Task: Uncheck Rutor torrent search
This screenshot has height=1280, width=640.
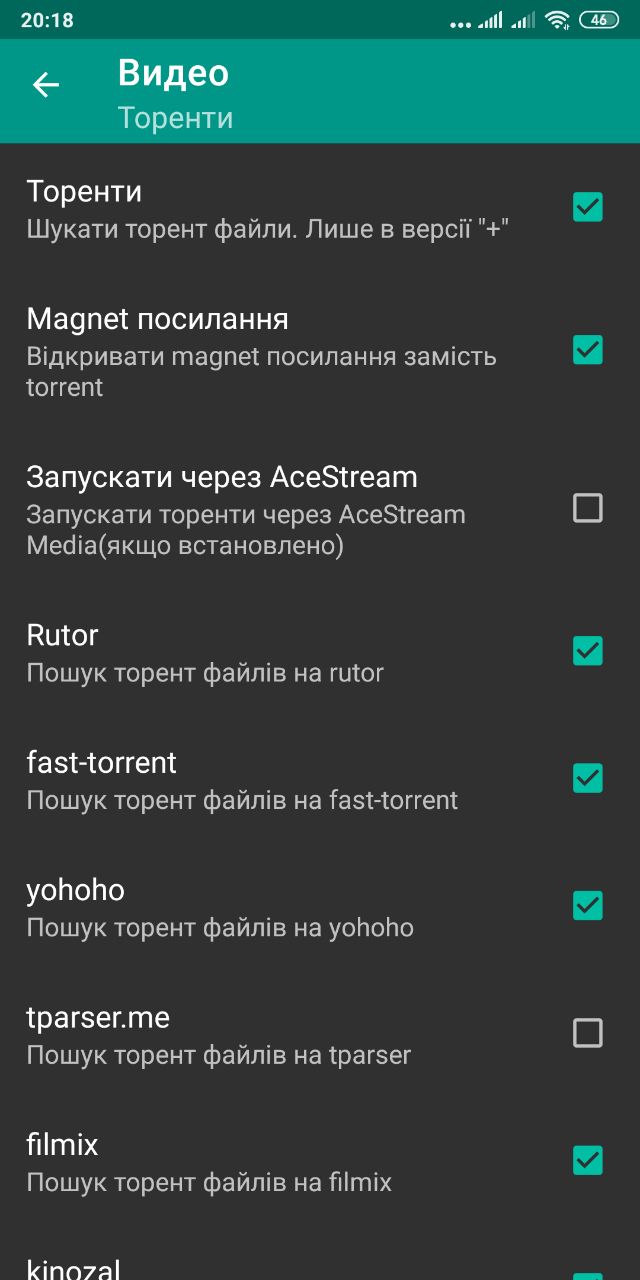Action: click(x=588, y=651)
